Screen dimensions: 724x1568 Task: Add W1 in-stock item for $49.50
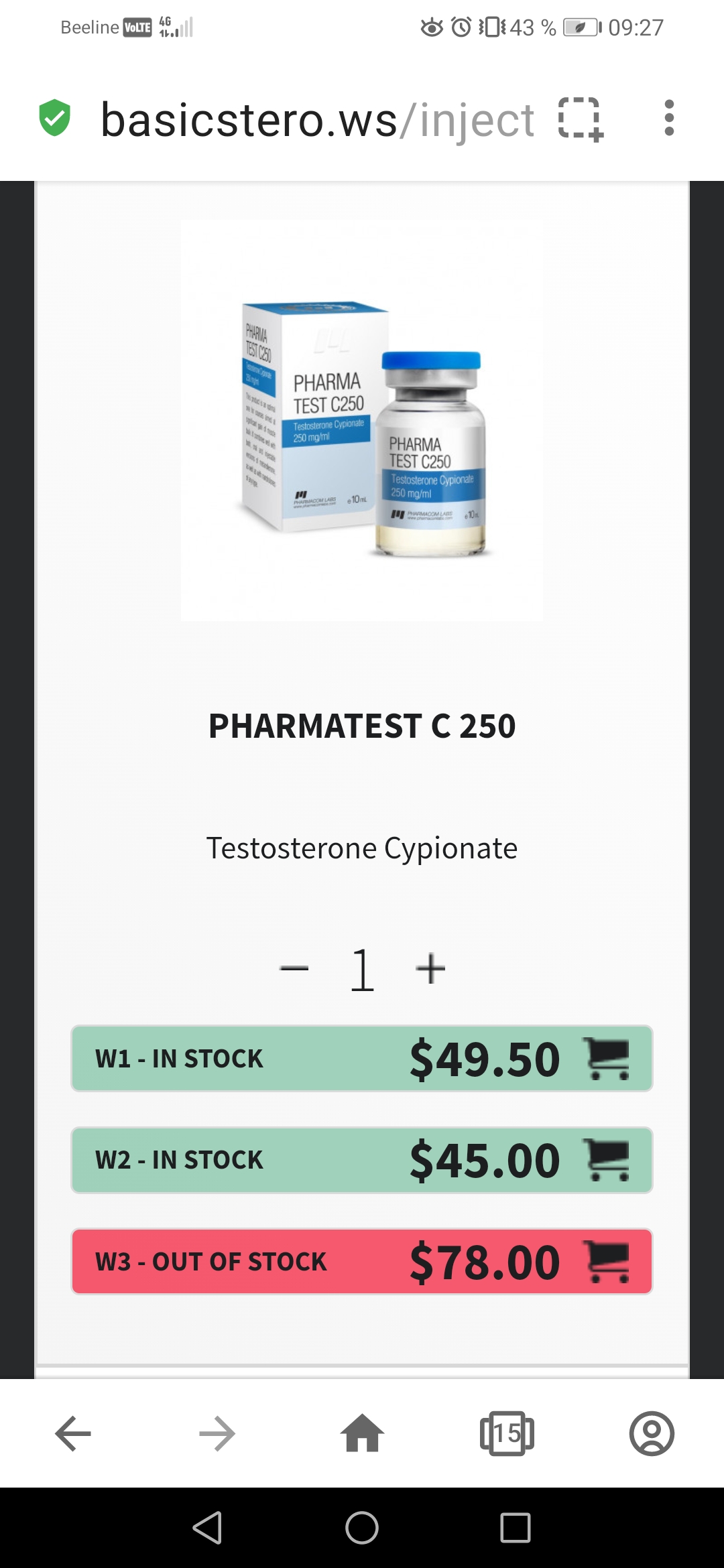(362, 1058)
